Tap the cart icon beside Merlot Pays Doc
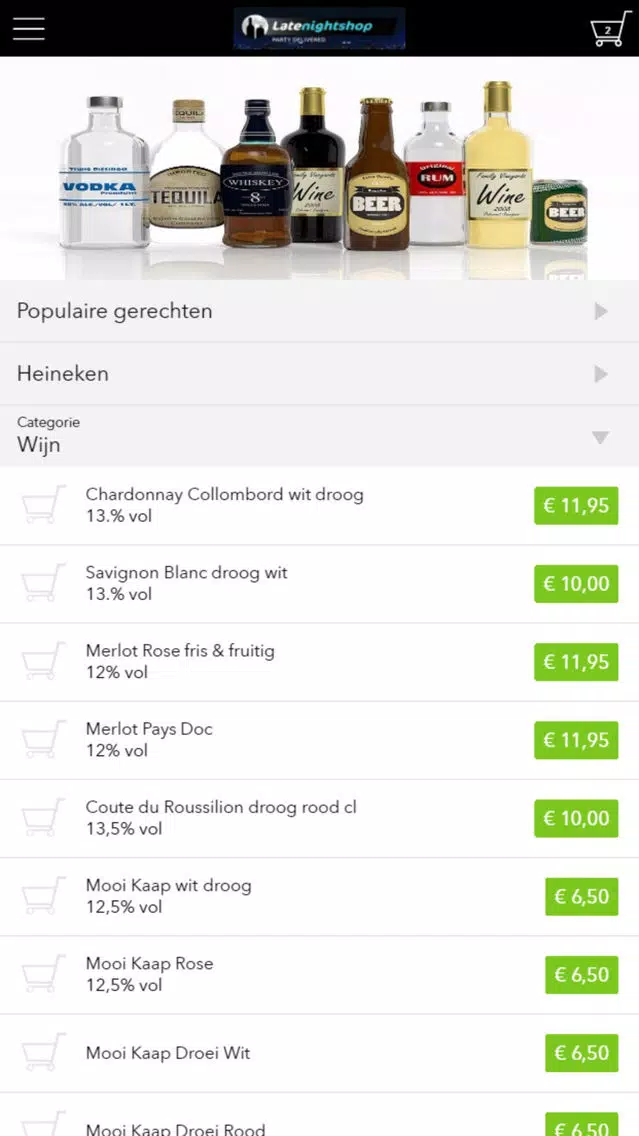 click(43, 739)
